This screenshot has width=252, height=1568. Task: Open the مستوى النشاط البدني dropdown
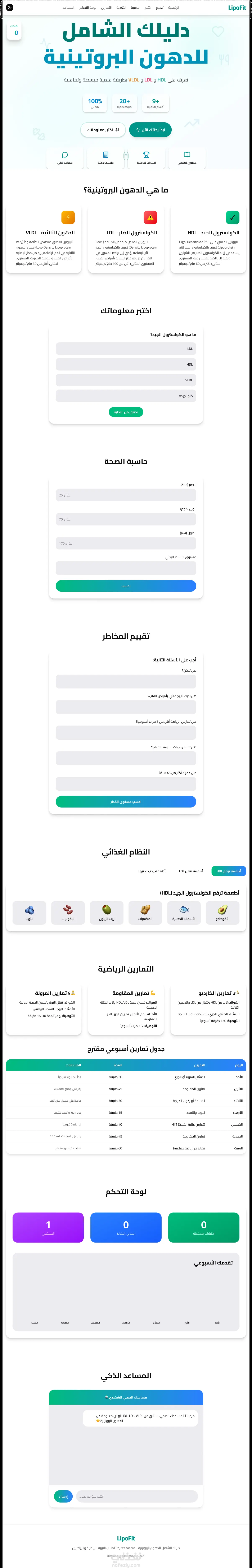click(x=126, y=568)
